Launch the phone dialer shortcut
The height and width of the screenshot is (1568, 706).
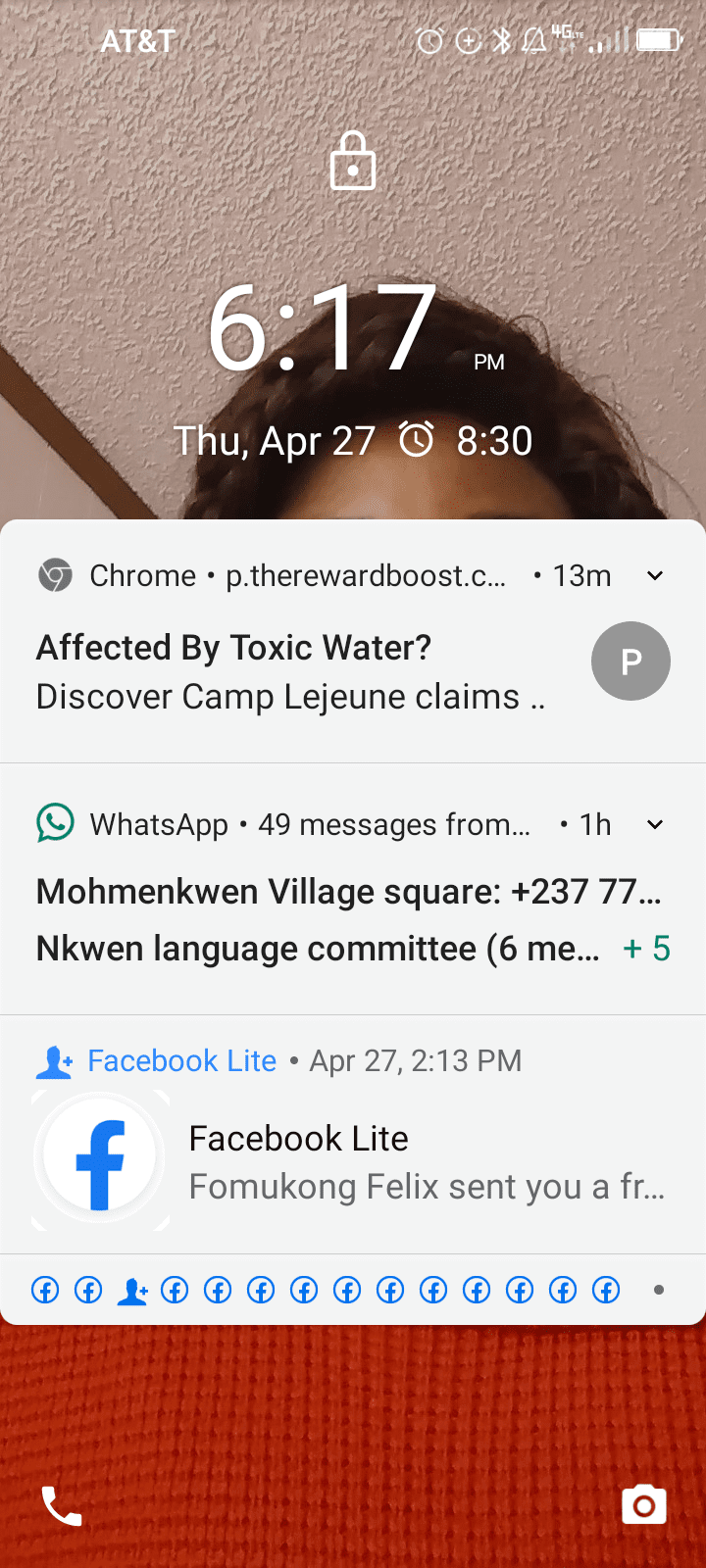[62, 1505]
